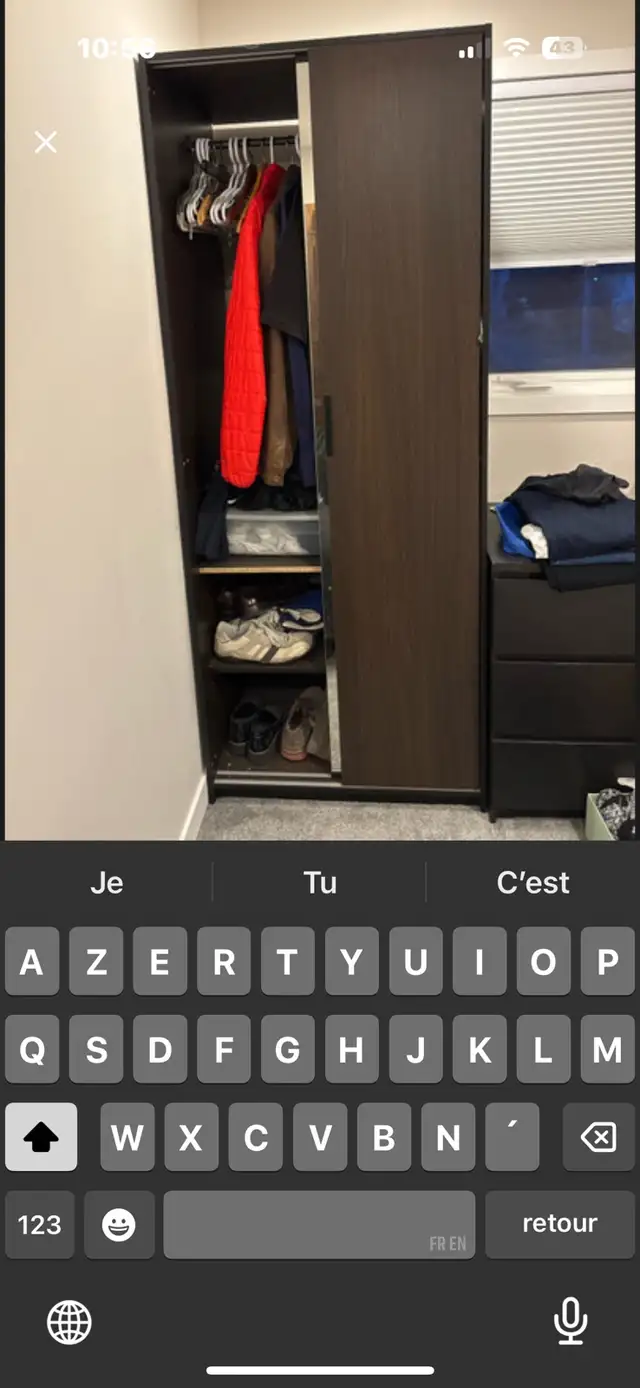640x1388 pixels.
Task: Switch keyboard language with the globe
Action: coord(69,1323)
